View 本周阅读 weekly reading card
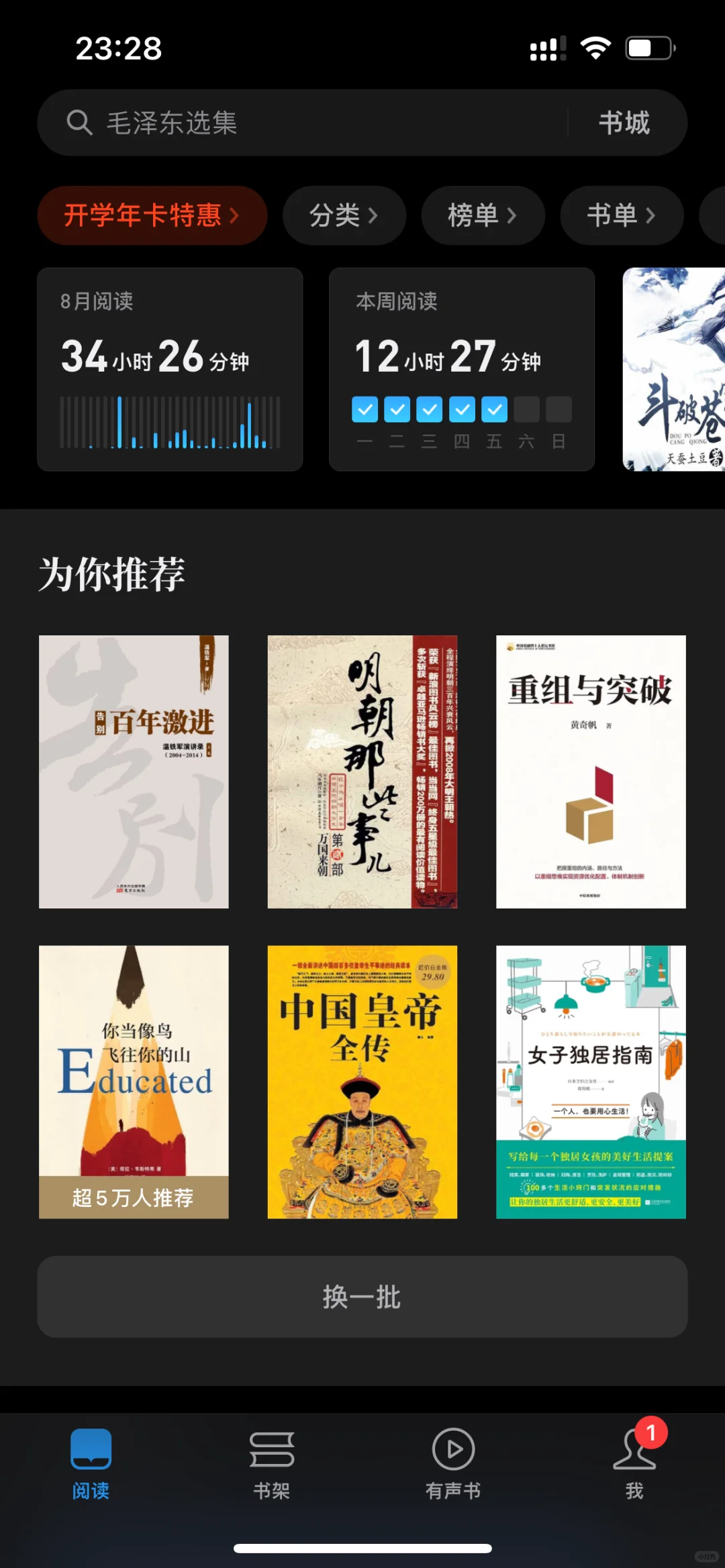The height and width of the screenshot is (1568, 725). [461, 370]
